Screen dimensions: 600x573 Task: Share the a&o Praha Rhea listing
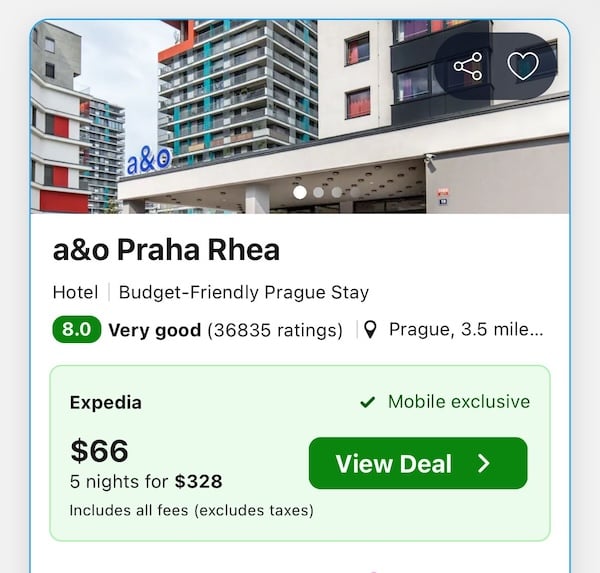(467, 67)
